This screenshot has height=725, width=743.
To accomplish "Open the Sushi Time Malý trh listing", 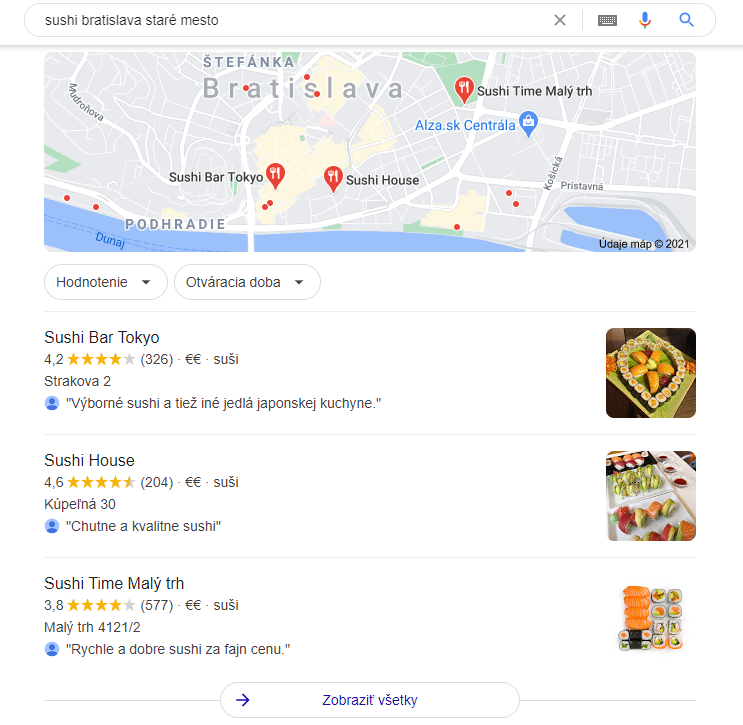I will (x=114, y=583).
